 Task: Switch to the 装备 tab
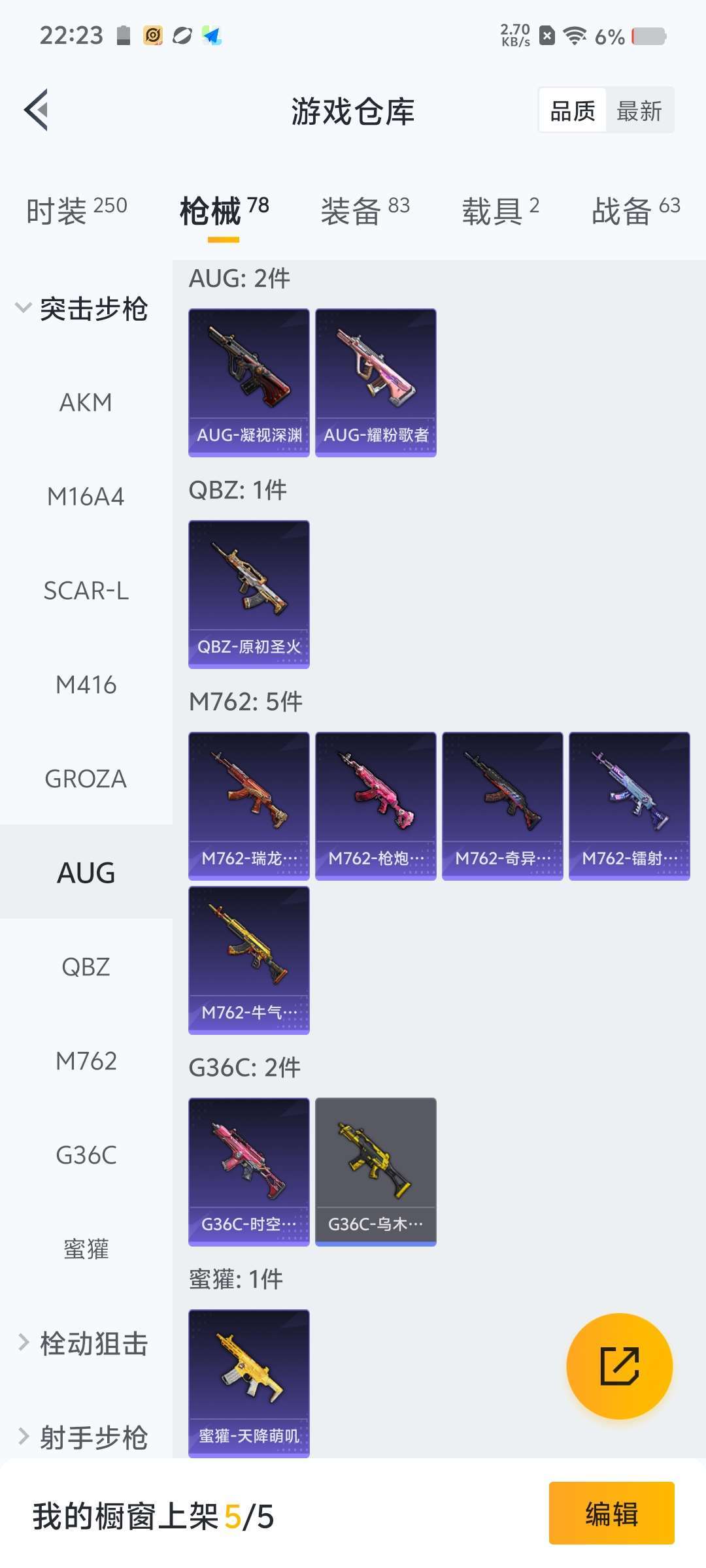point(365,210)
